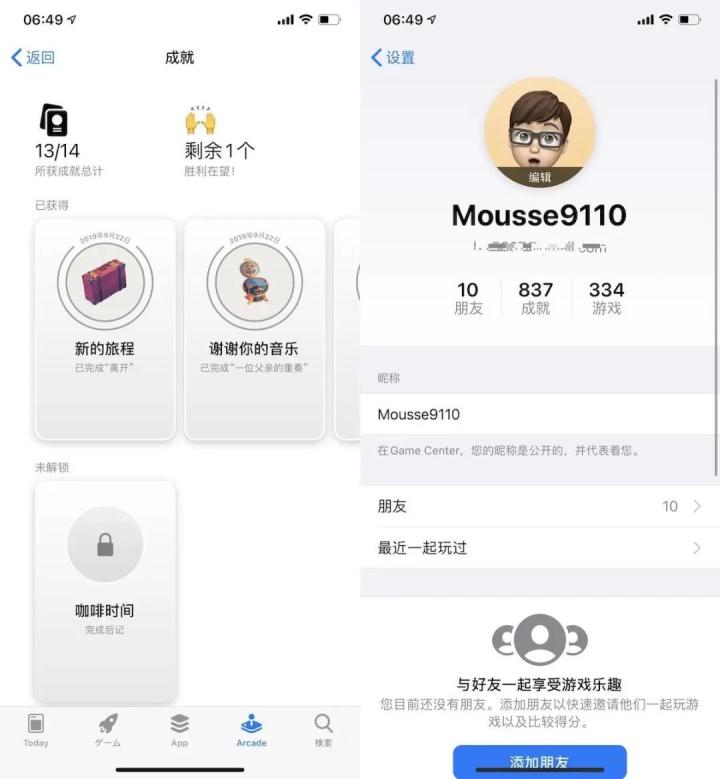The height and width of the screenshot is (779, 720).
Task: Edit the 昵称 field Mousse9110
Action: (540, 414)
